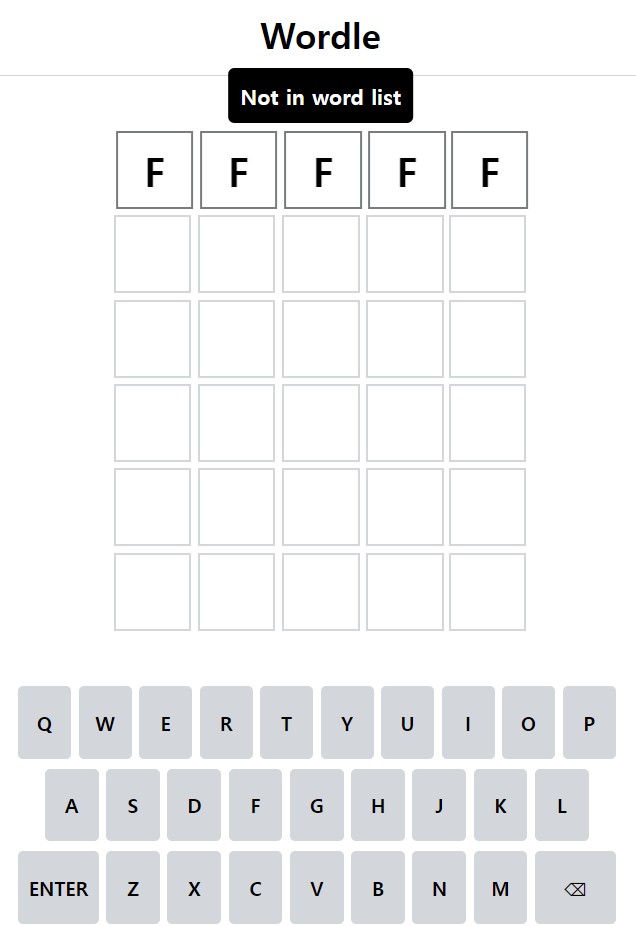Image resolution: width=636 pixels, height=926 pixels.
Task: Tap the F key on the keyboard
Action: [x=255, y=805]
